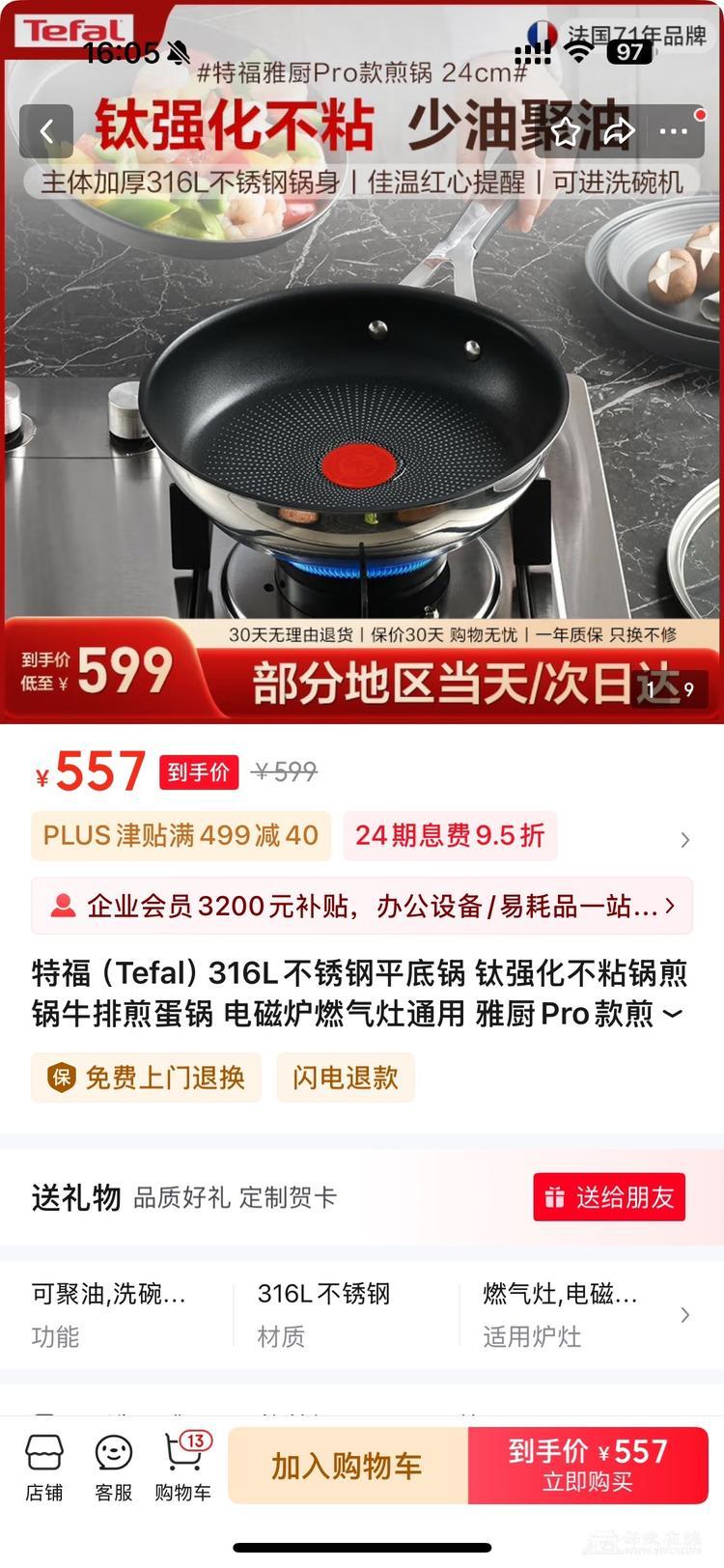
Task: Buy now with 立即购买 at ¥557
Action: (588, 1466)
